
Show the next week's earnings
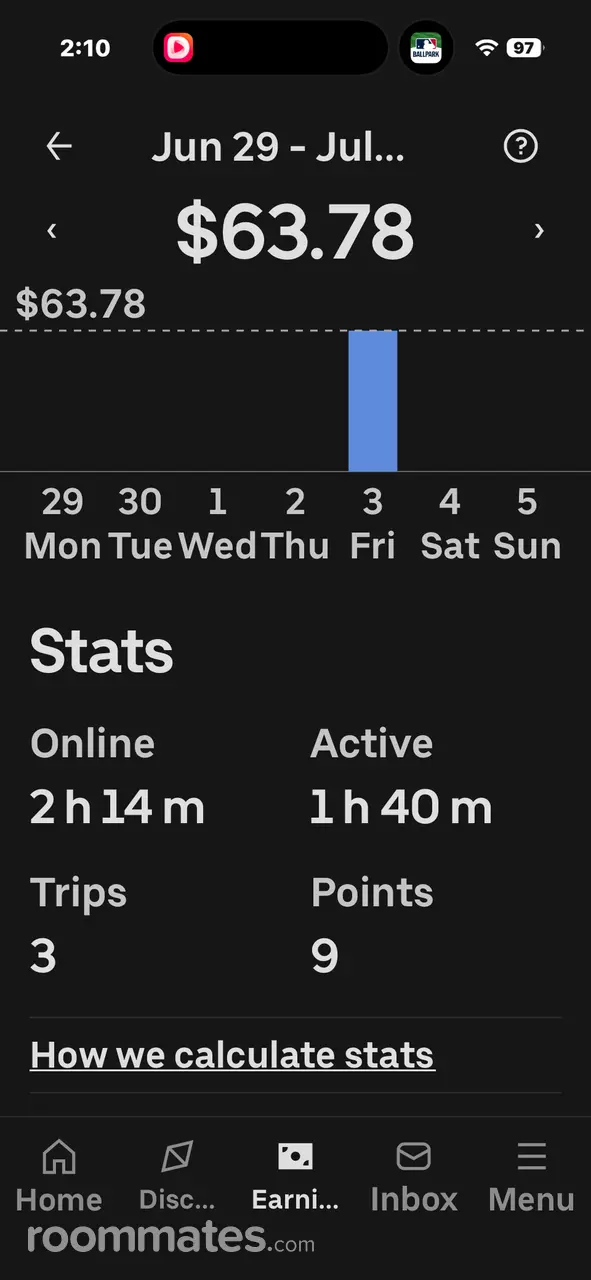[x=539, y=231]
